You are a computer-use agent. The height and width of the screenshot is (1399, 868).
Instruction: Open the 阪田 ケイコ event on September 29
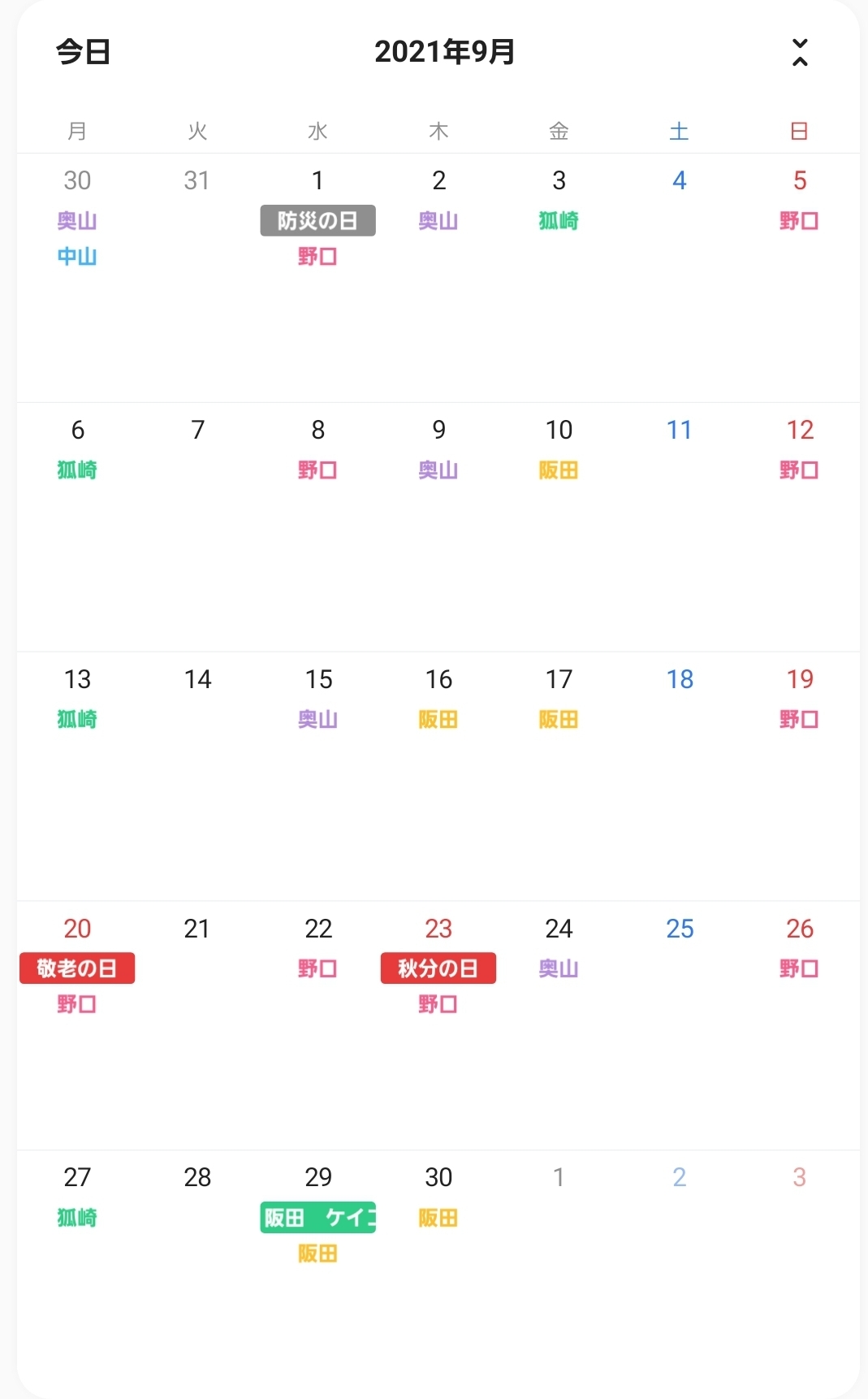317,1217
